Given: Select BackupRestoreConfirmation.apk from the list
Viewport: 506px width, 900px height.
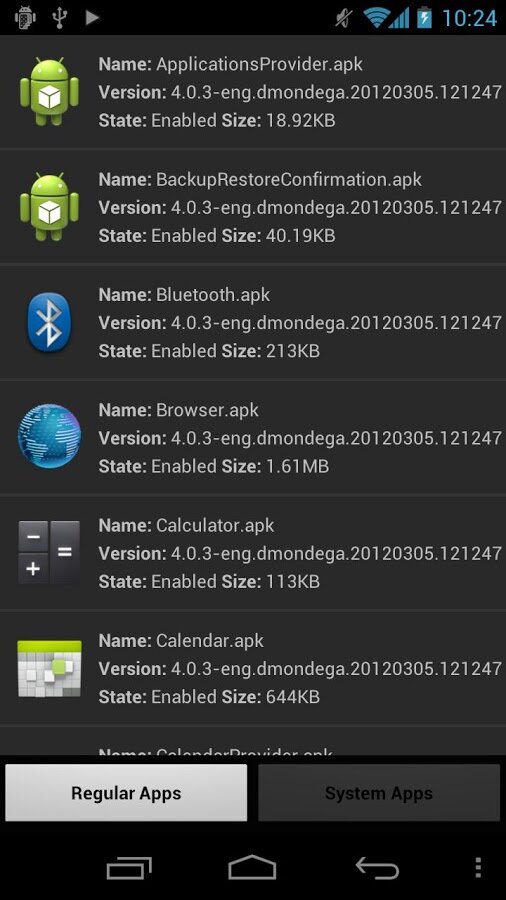Looking at the screenshot, I should [x=253, y=207].
